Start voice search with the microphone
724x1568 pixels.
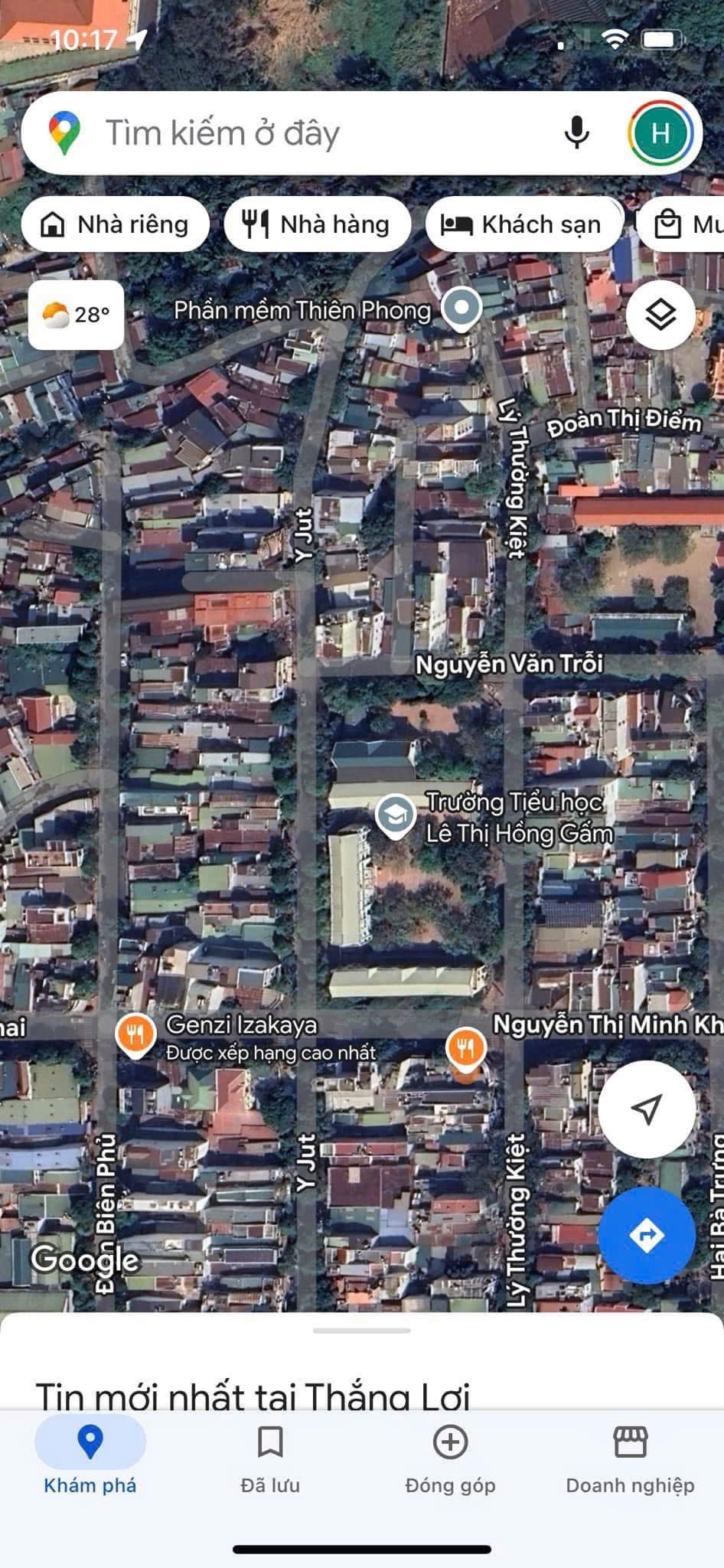[576, 133]
